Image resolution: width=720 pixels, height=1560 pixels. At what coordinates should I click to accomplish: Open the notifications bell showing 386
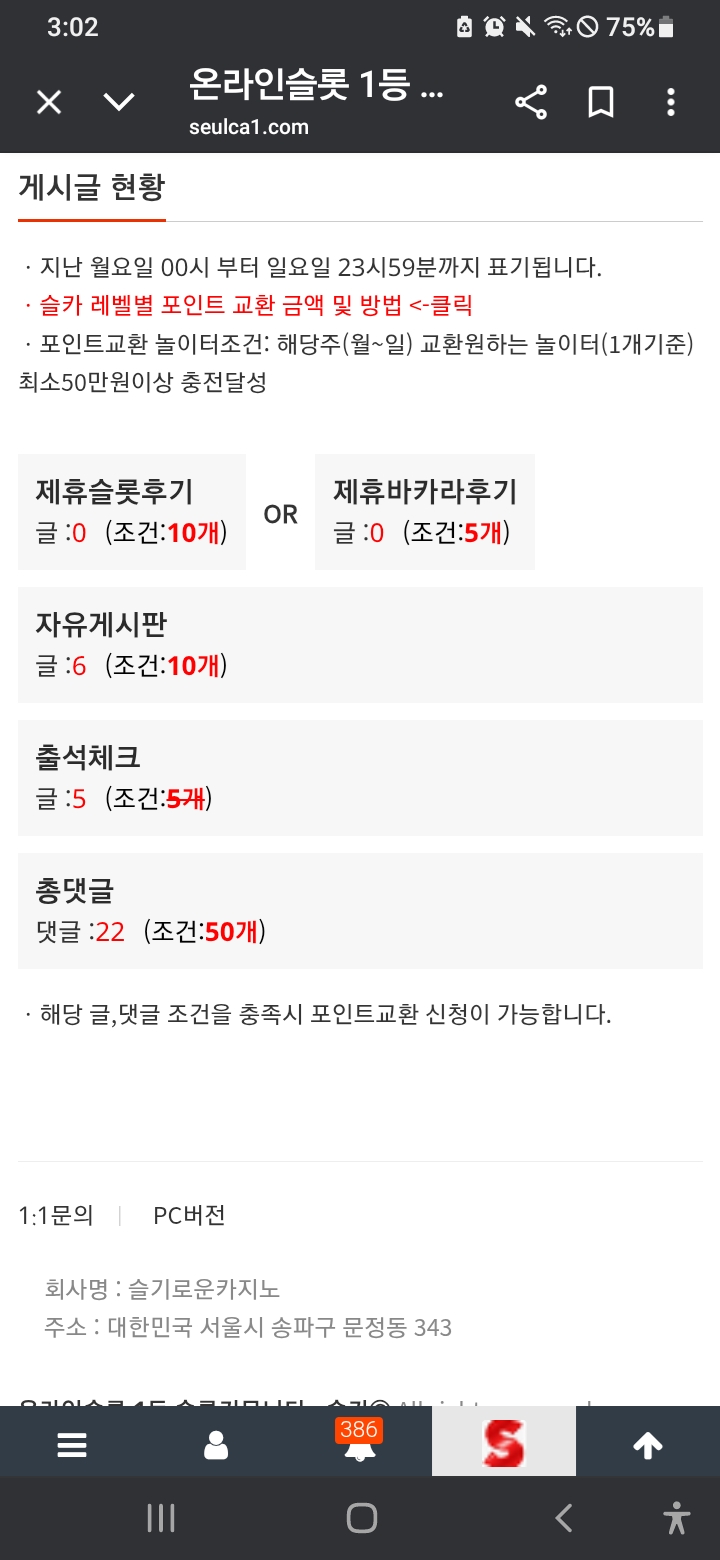click(359, 1445)
